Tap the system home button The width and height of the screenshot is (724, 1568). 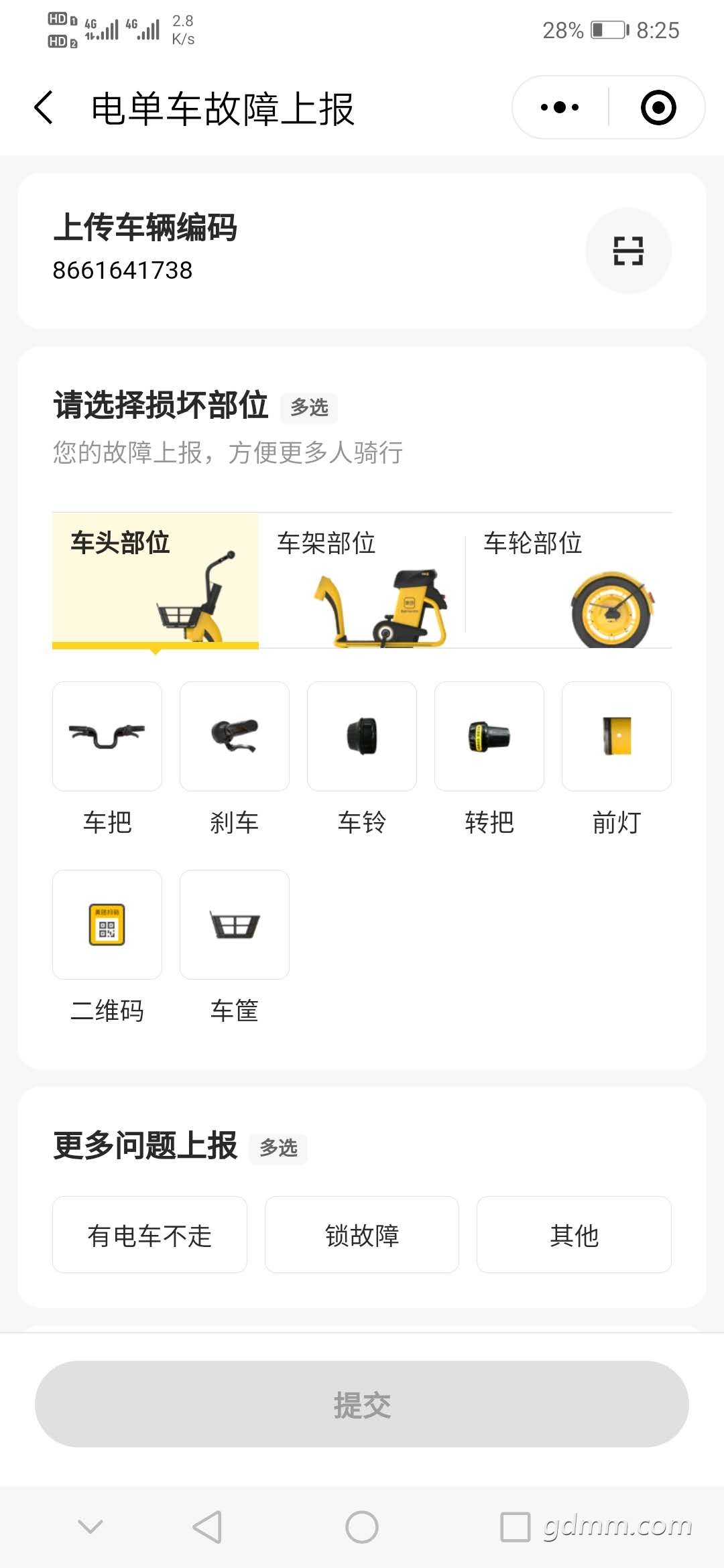coord(362,1527)
